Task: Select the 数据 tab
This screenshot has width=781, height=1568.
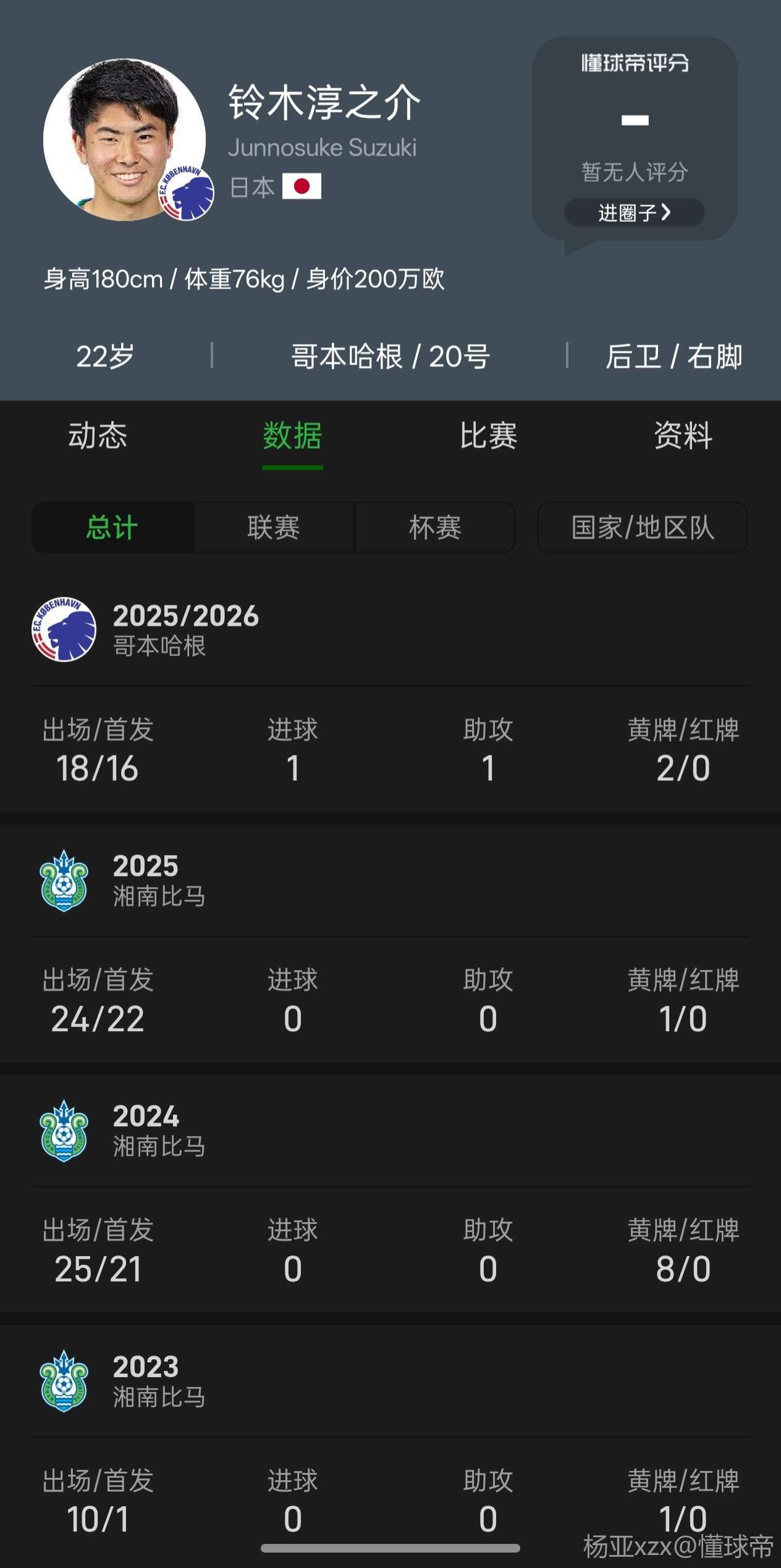Action: 292,436
